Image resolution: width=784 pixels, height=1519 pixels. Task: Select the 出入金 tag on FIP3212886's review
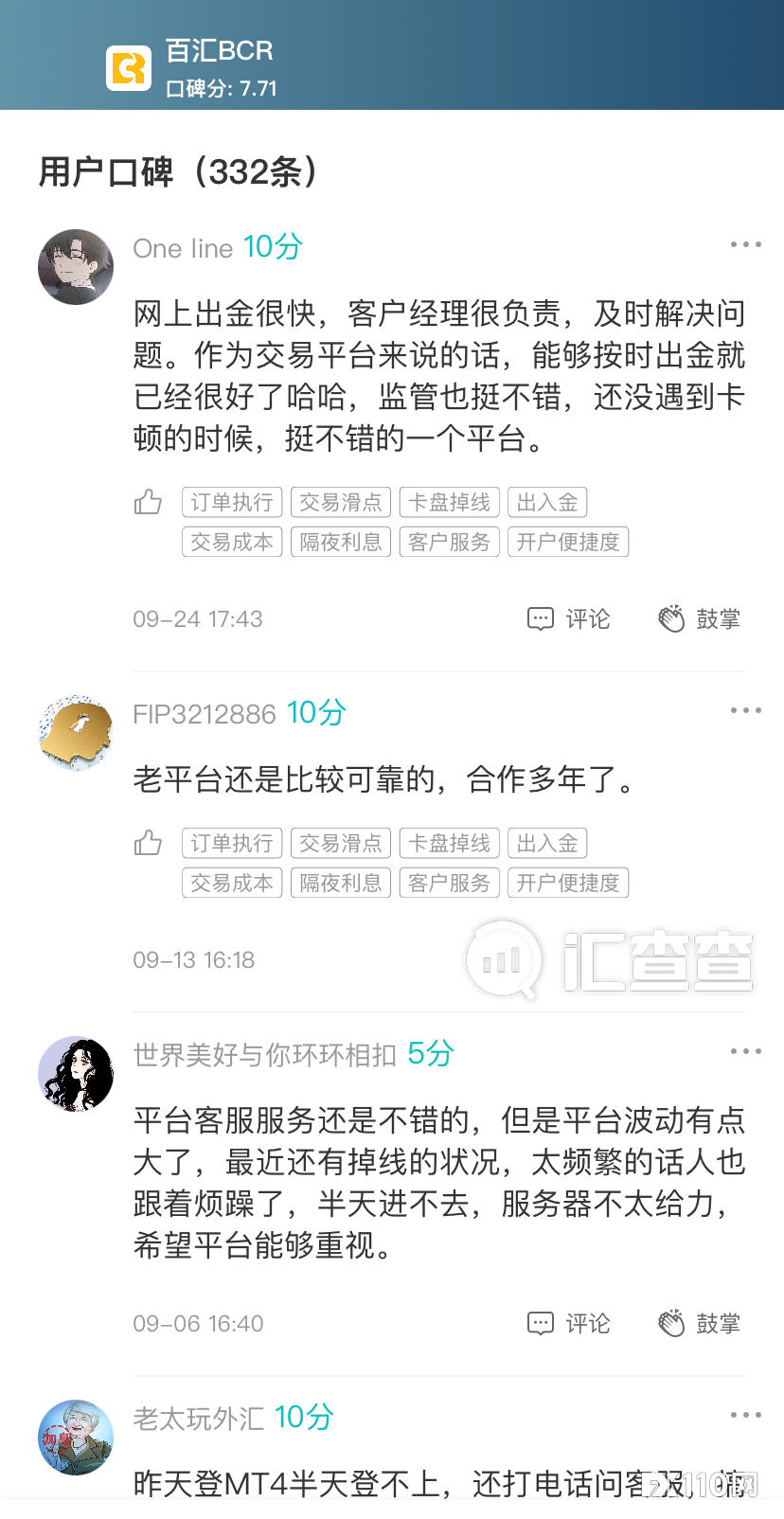pos(547,842)
